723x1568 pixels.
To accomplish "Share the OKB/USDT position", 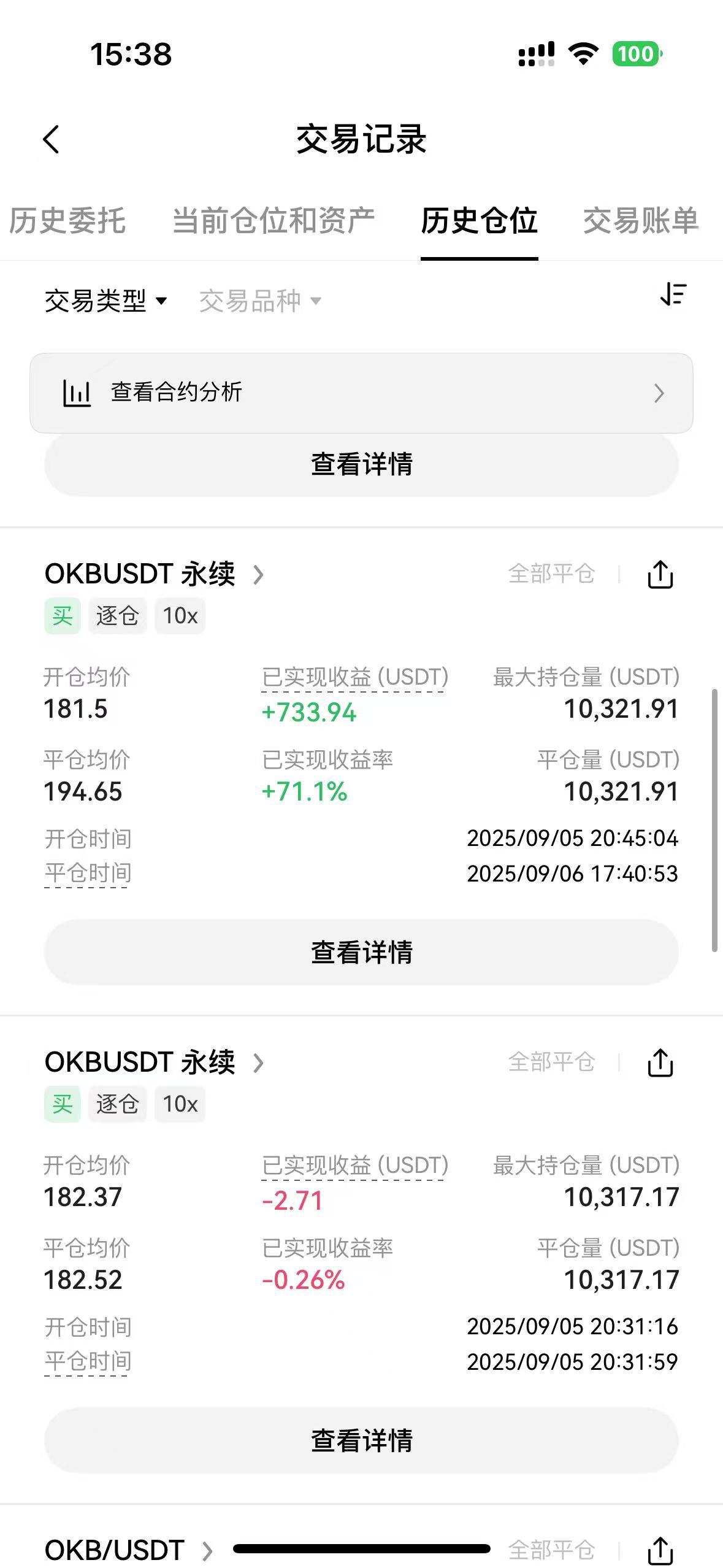I will (660, 1551).
